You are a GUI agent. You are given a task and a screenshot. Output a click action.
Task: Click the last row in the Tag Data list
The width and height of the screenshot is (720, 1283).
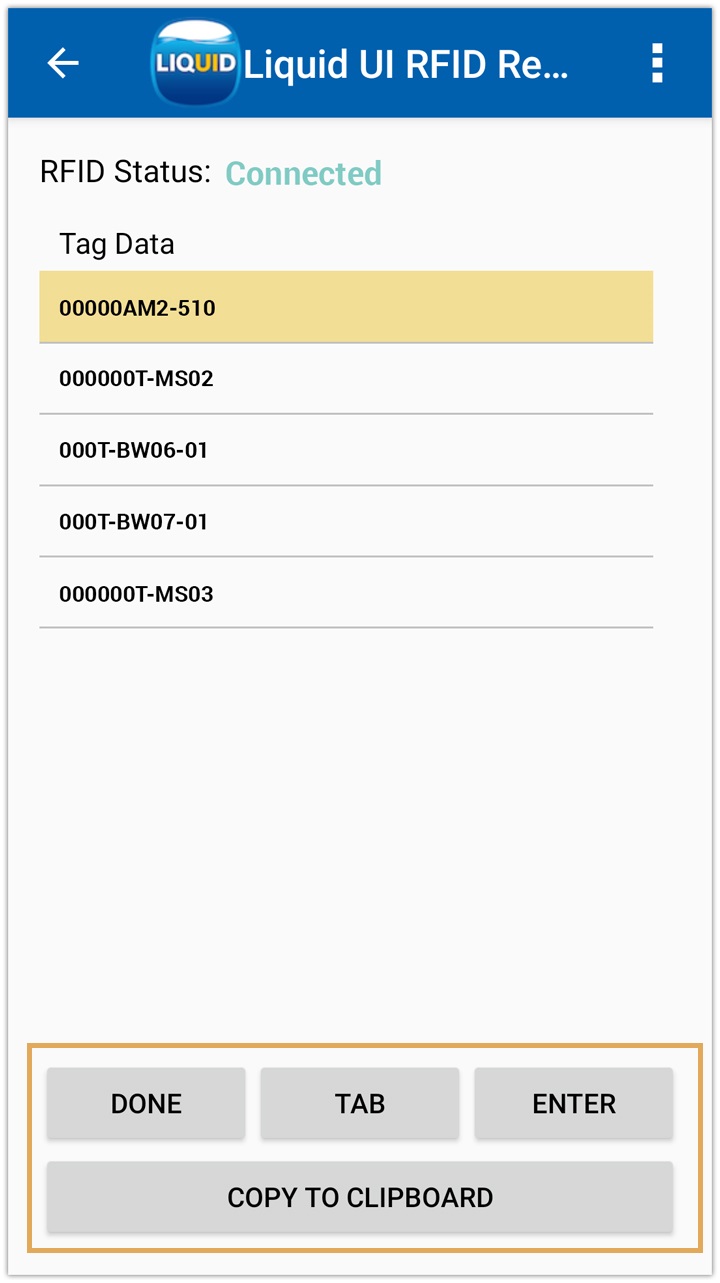(345, 593)
